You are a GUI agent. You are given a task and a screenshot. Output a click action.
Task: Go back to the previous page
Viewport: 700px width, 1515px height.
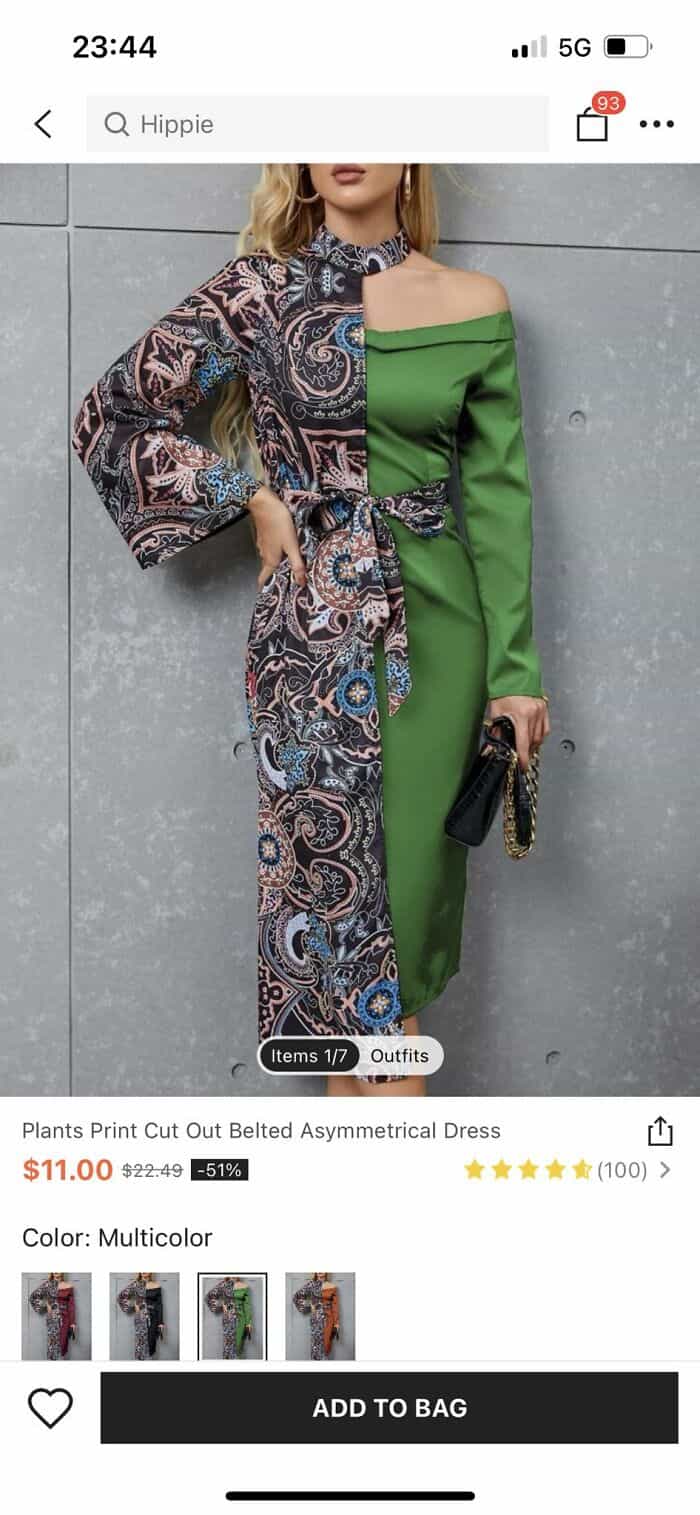(42, 124)
